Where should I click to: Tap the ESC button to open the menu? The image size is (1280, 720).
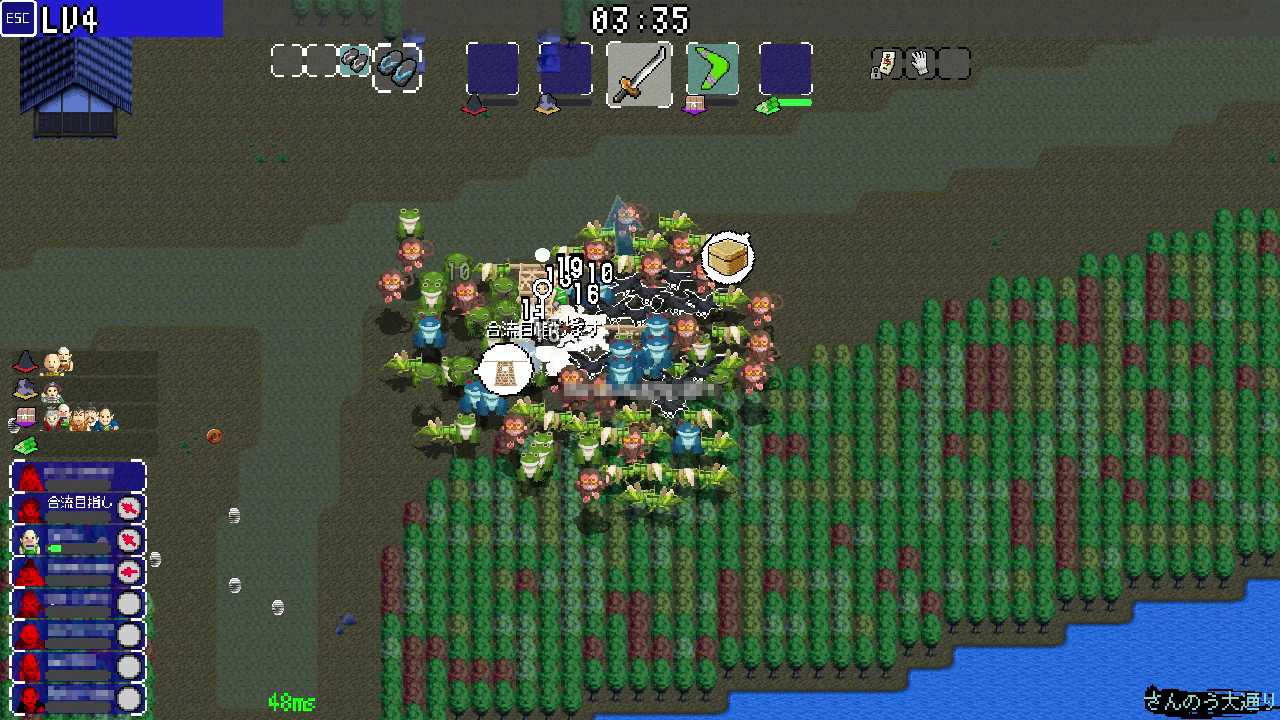click(18, 18)
